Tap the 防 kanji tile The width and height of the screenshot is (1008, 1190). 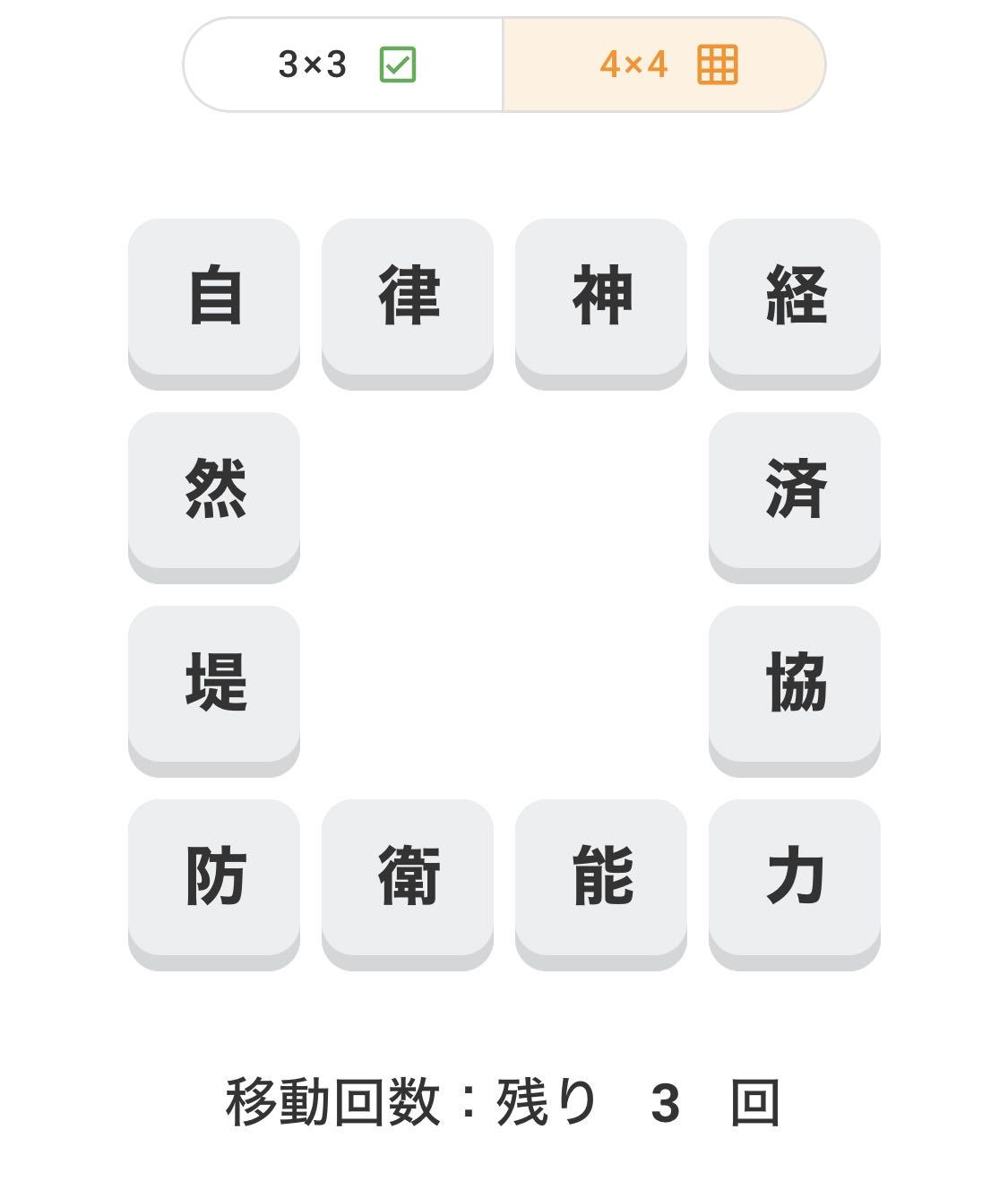pyautogui.click(x=214, y=878)
